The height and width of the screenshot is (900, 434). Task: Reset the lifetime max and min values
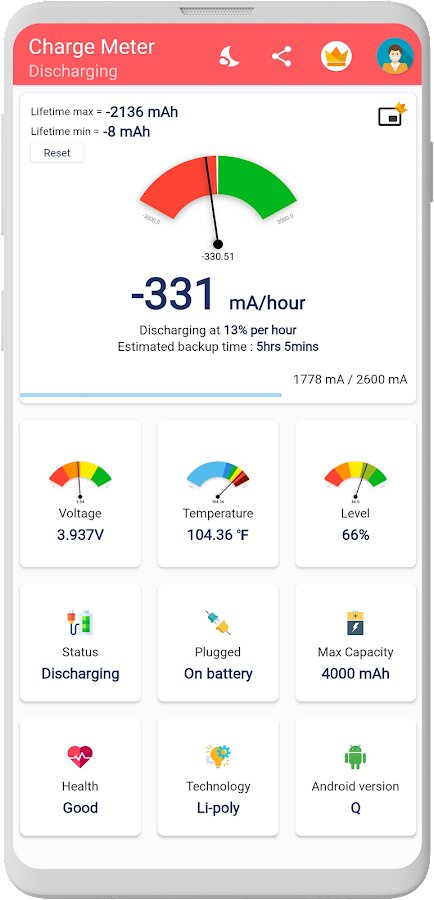coord(57,153)
